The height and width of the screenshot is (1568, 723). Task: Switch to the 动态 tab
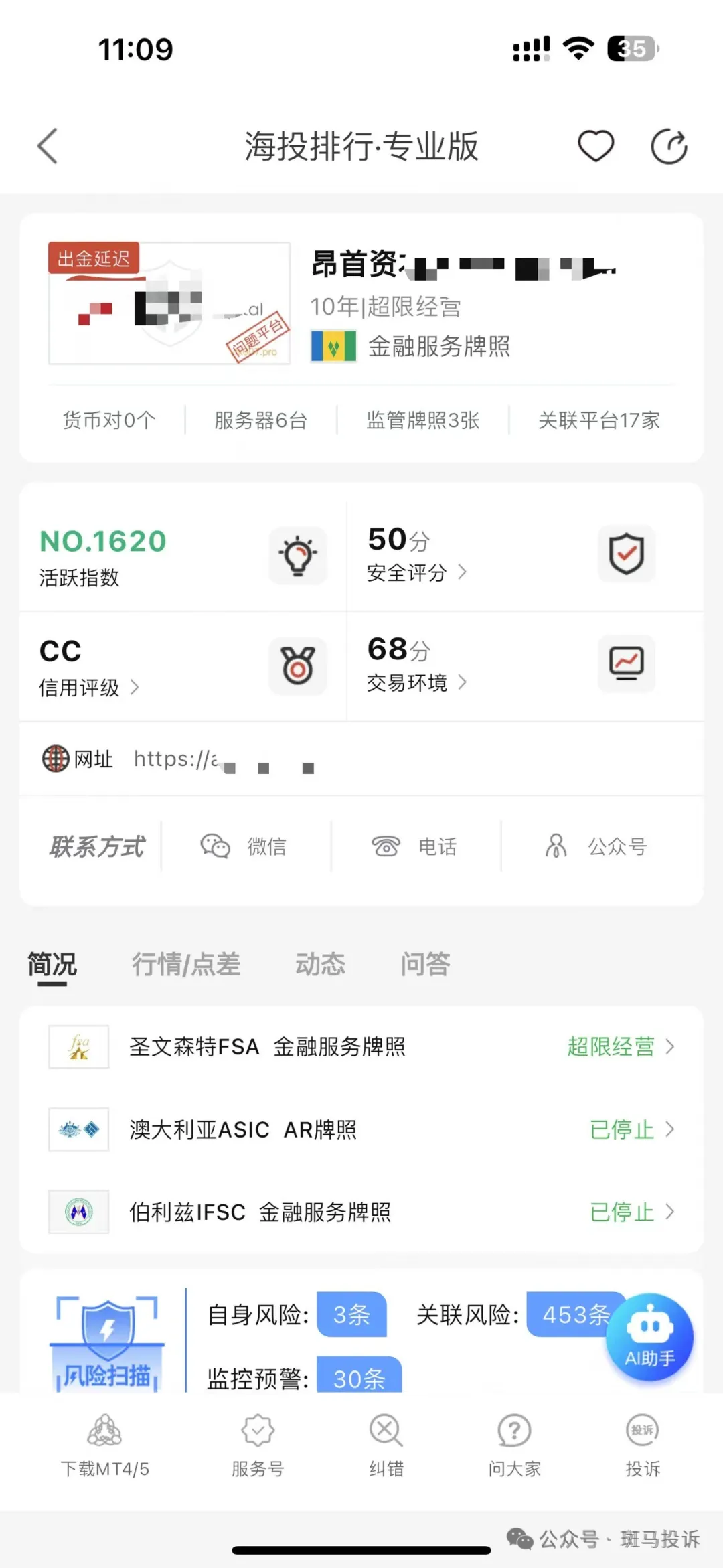[321, 964]
